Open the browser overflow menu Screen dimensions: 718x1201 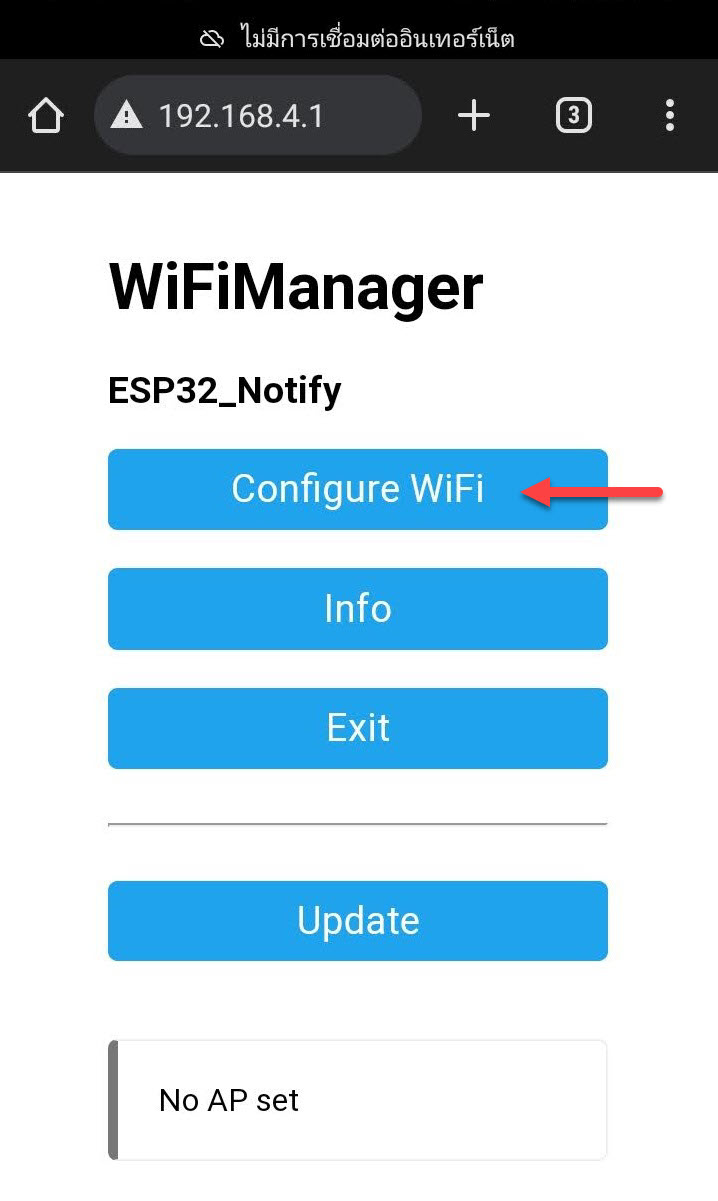click(x=670, y=116)
